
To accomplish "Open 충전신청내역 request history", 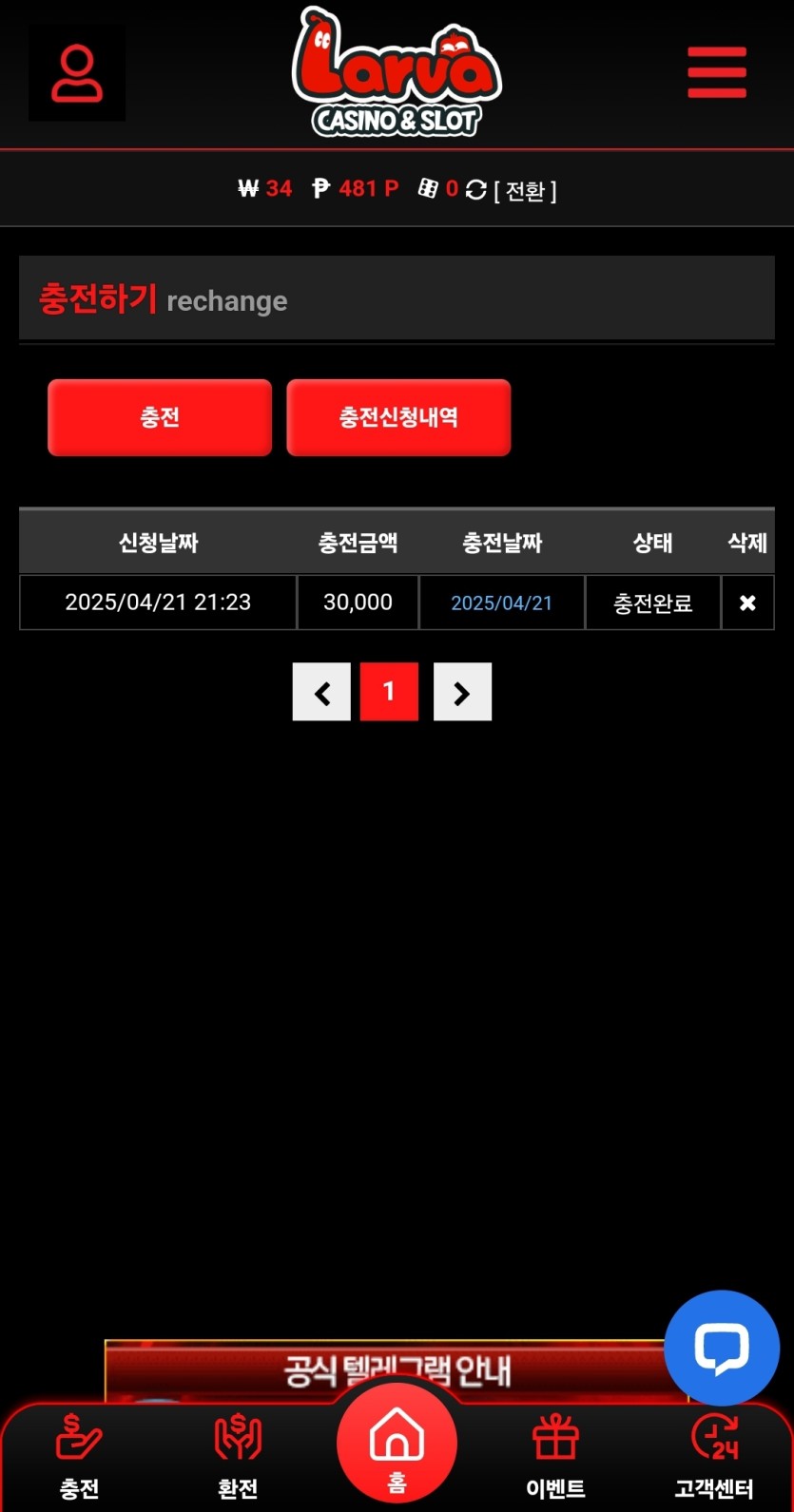I will pyautogui.click(x=398, y=417).
